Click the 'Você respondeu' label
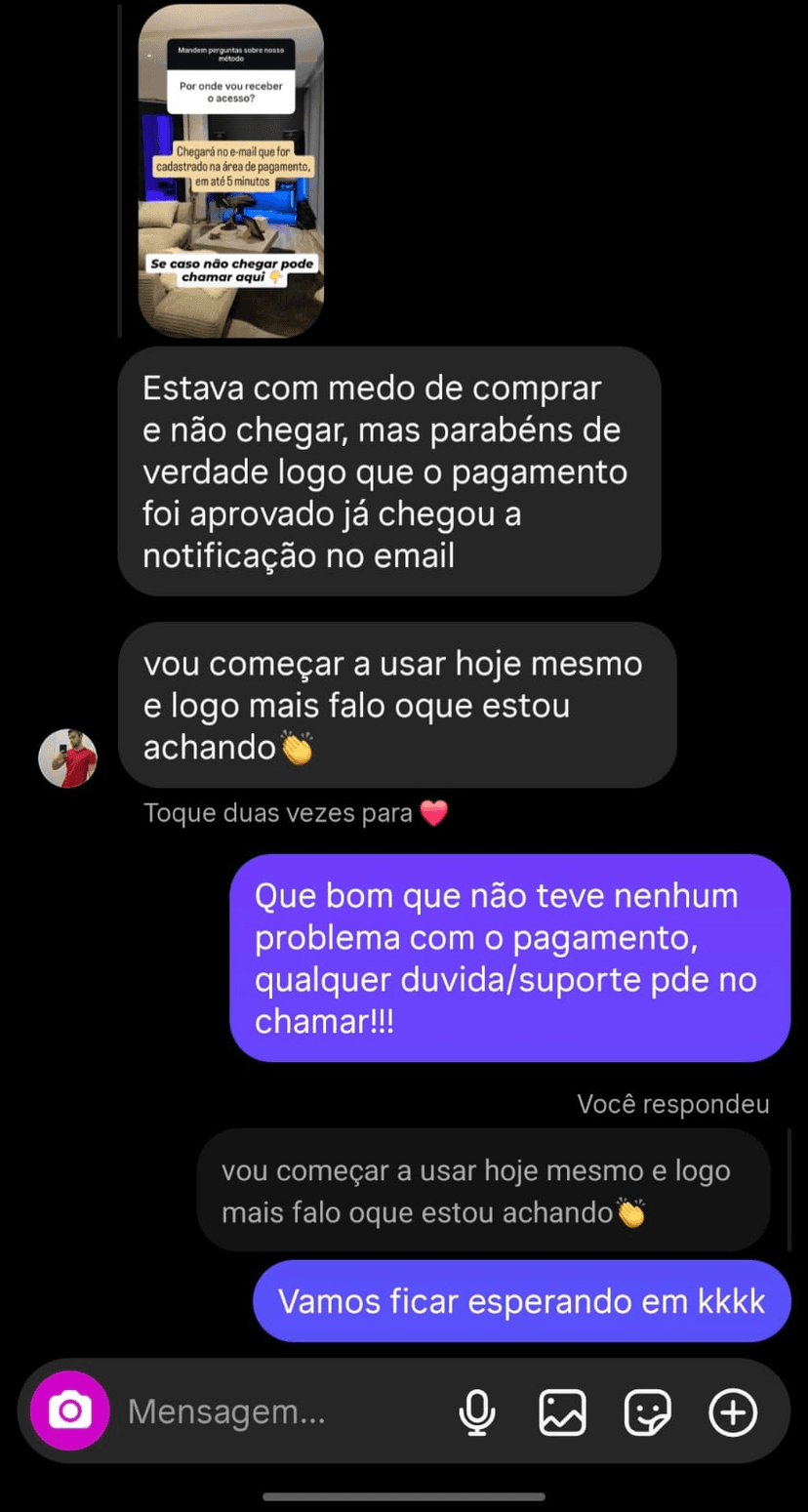808x1512 pixels. coord(672,1104)
